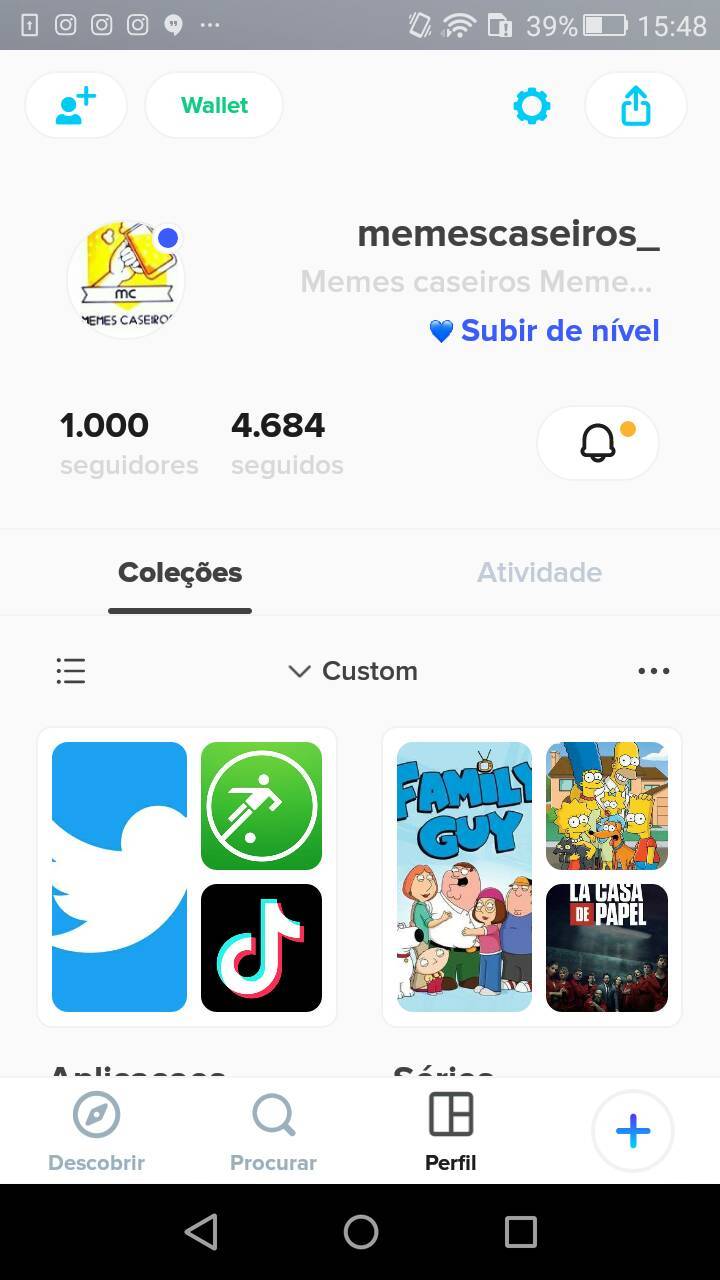Select the Coleções tab
720x1280 pixels.
[x=180, y=572]
